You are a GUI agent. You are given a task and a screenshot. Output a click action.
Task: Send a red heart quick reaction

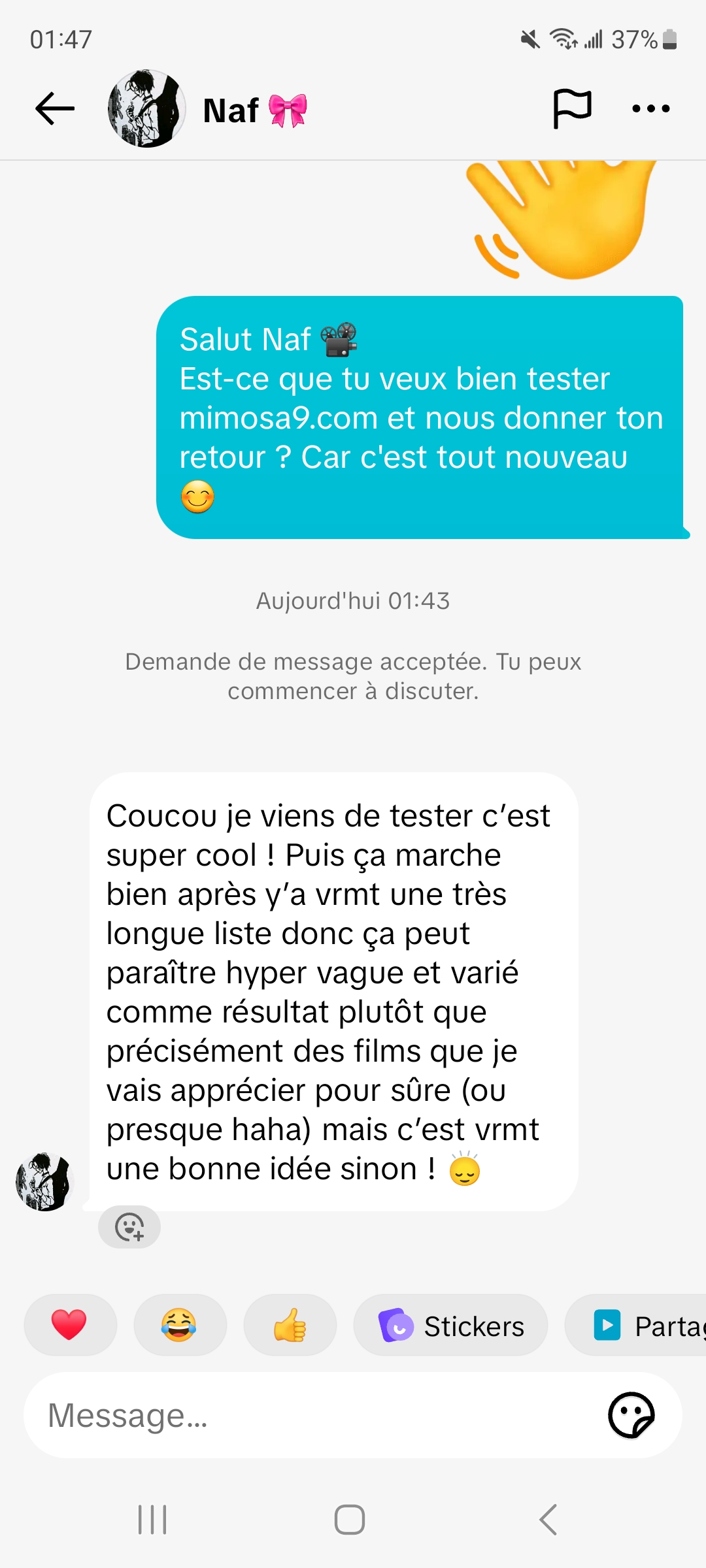[x=69, y=1326]
